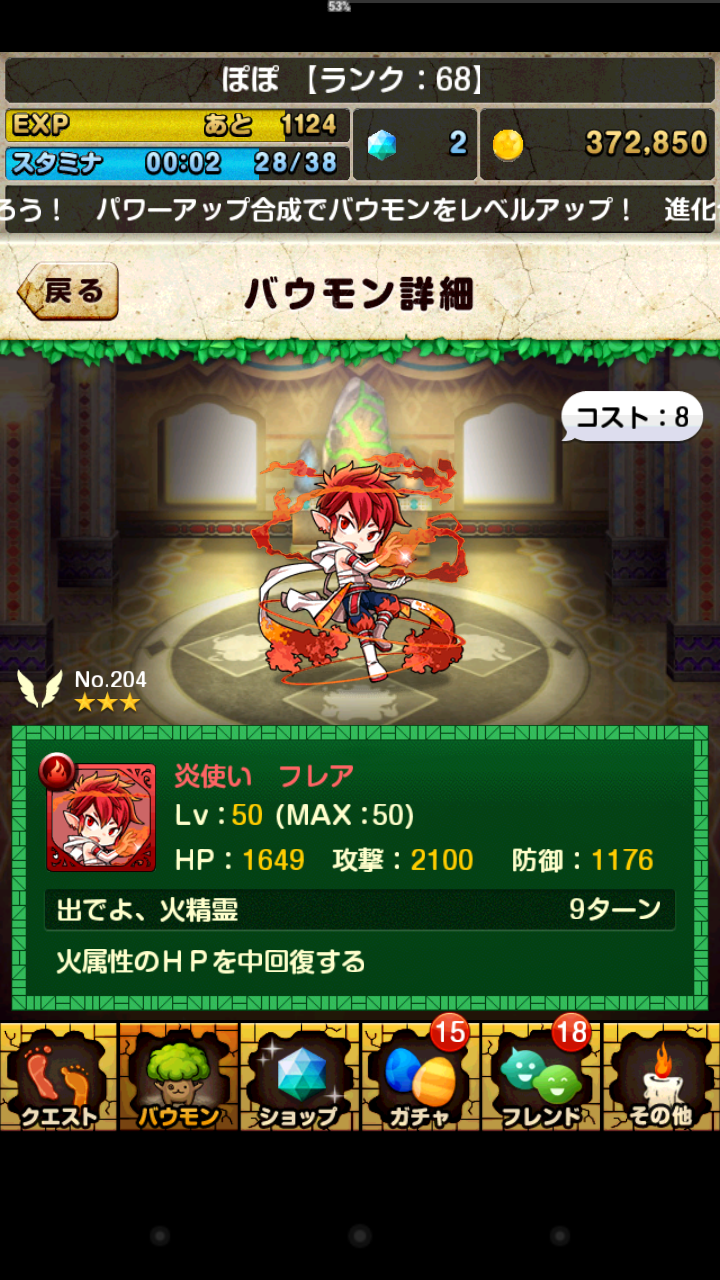Open the フレンド tab
The height and width of the screenshot is (1280, 720).
541,1077
